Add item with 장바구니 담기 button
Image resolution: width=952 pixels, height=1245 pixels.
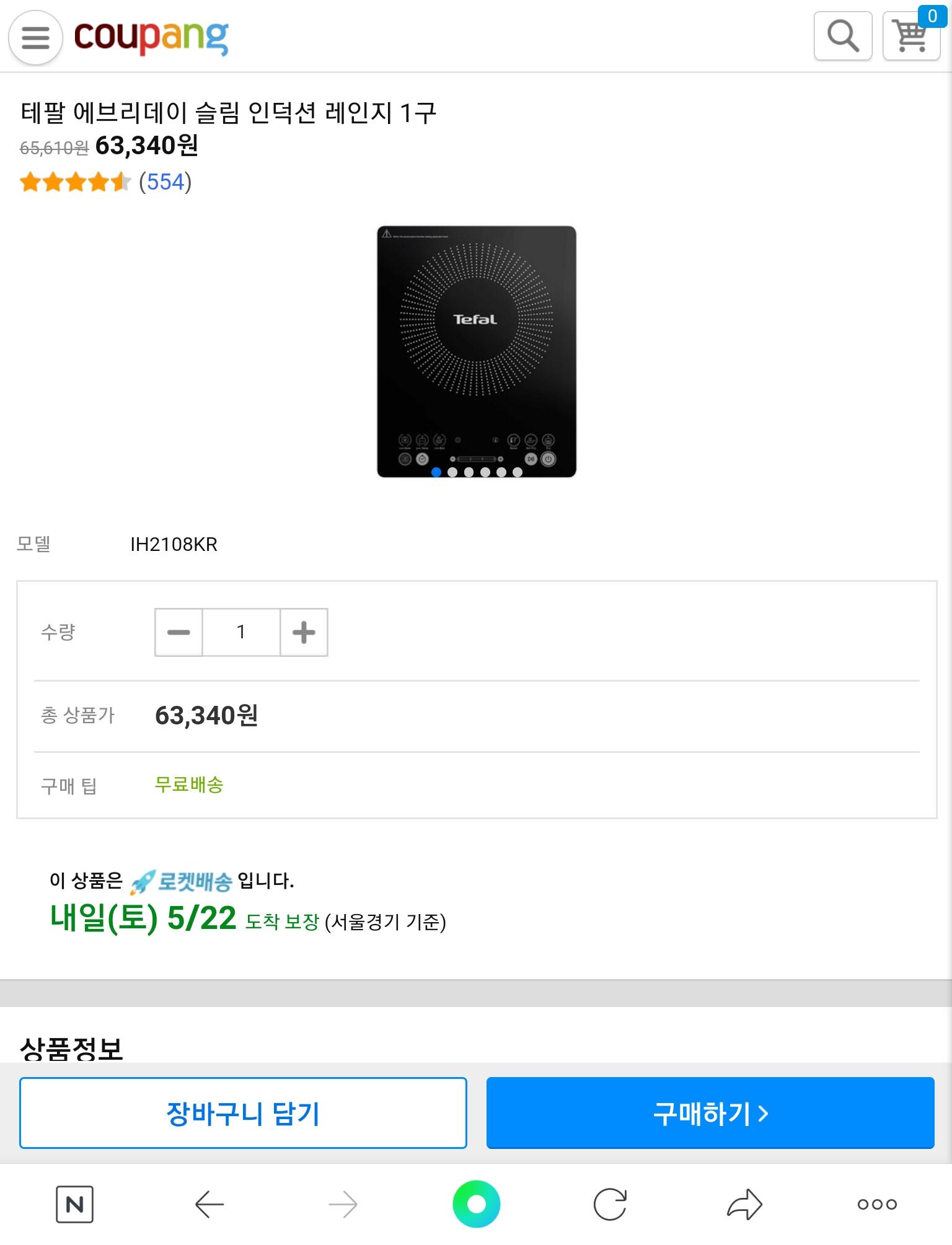pos(243,1113)
